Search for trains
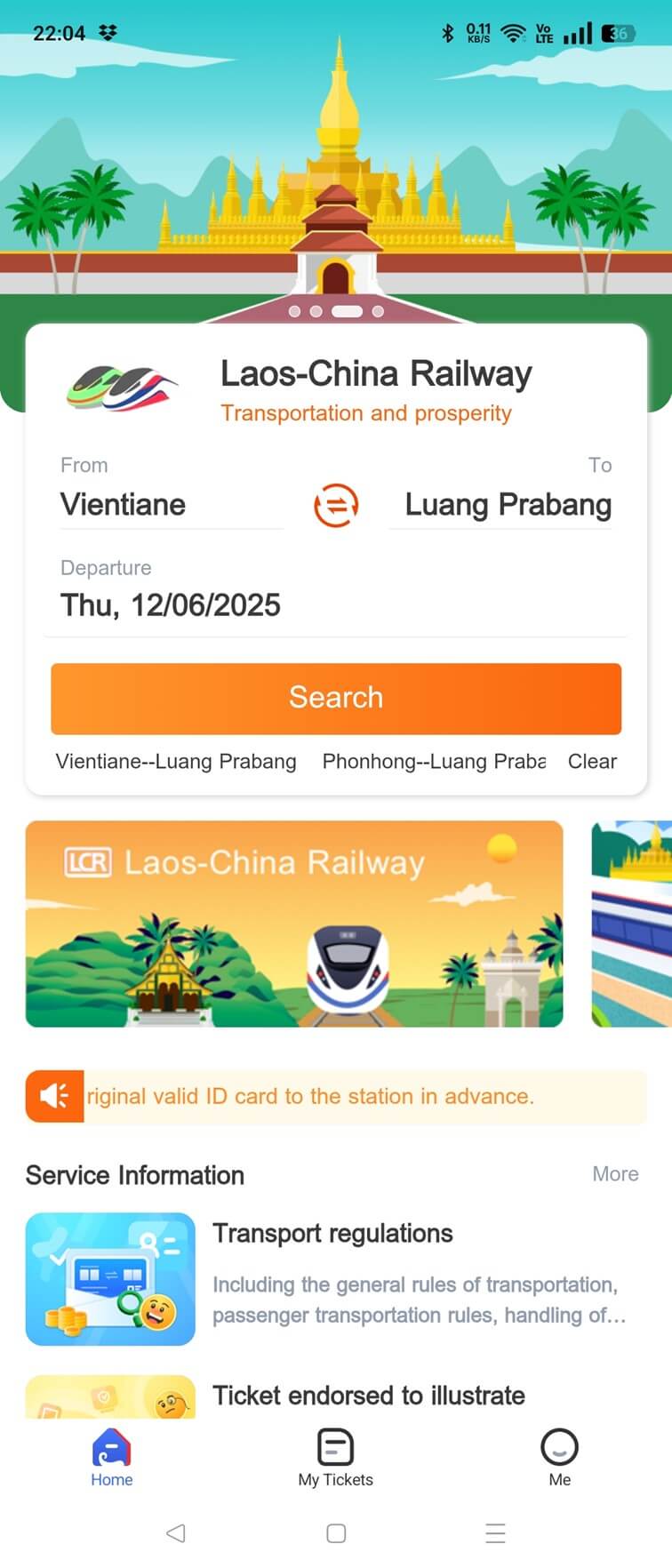This screenshot has width=672, height=1568. click(336, 699)
